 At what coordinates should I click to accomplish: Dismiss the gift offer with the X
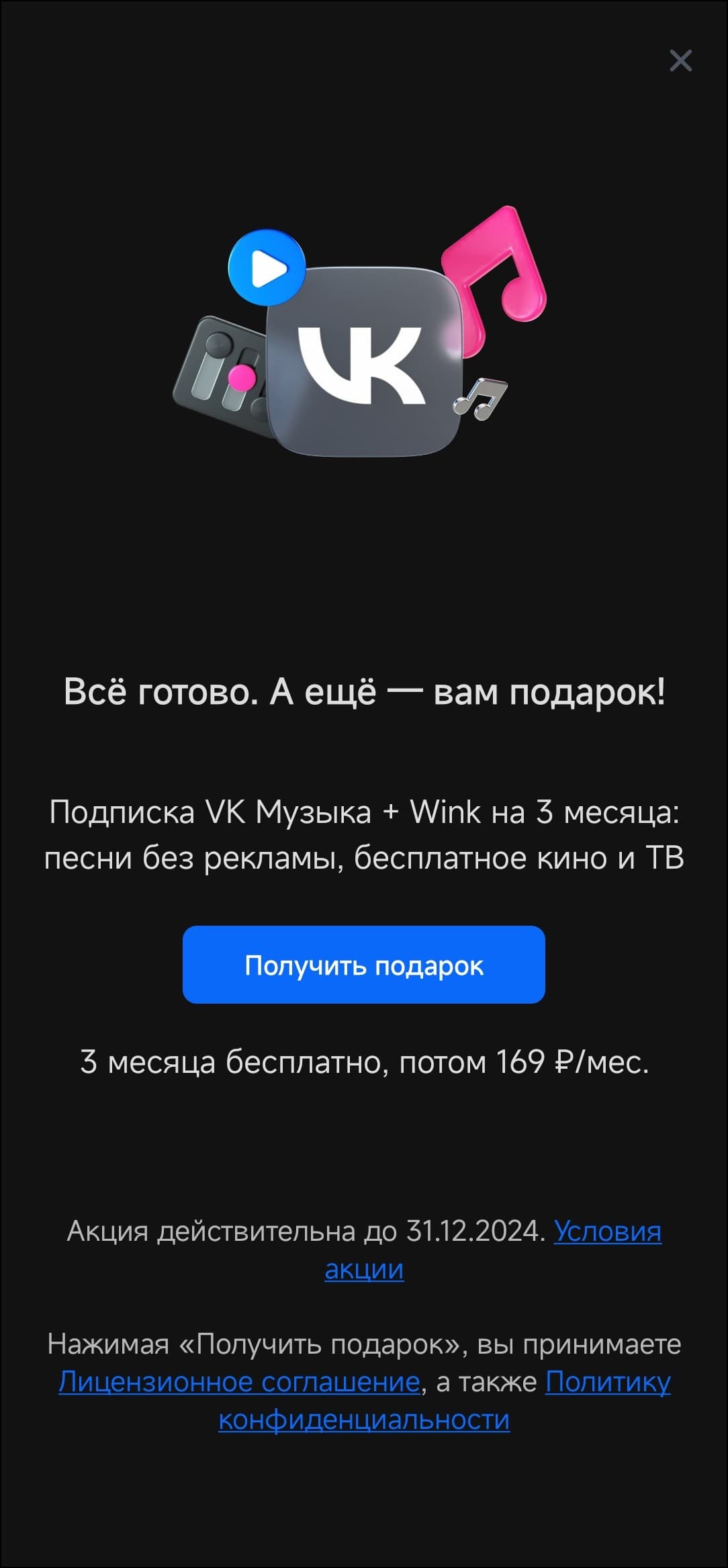coord(680,61)
